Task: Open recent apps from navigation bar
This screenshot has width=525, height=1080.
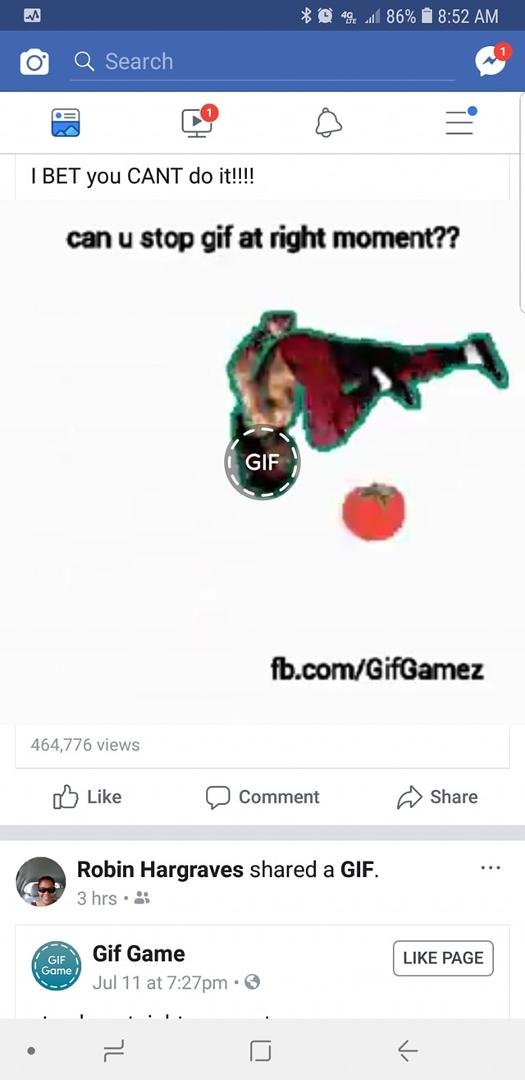Action: click(115, 1050)
